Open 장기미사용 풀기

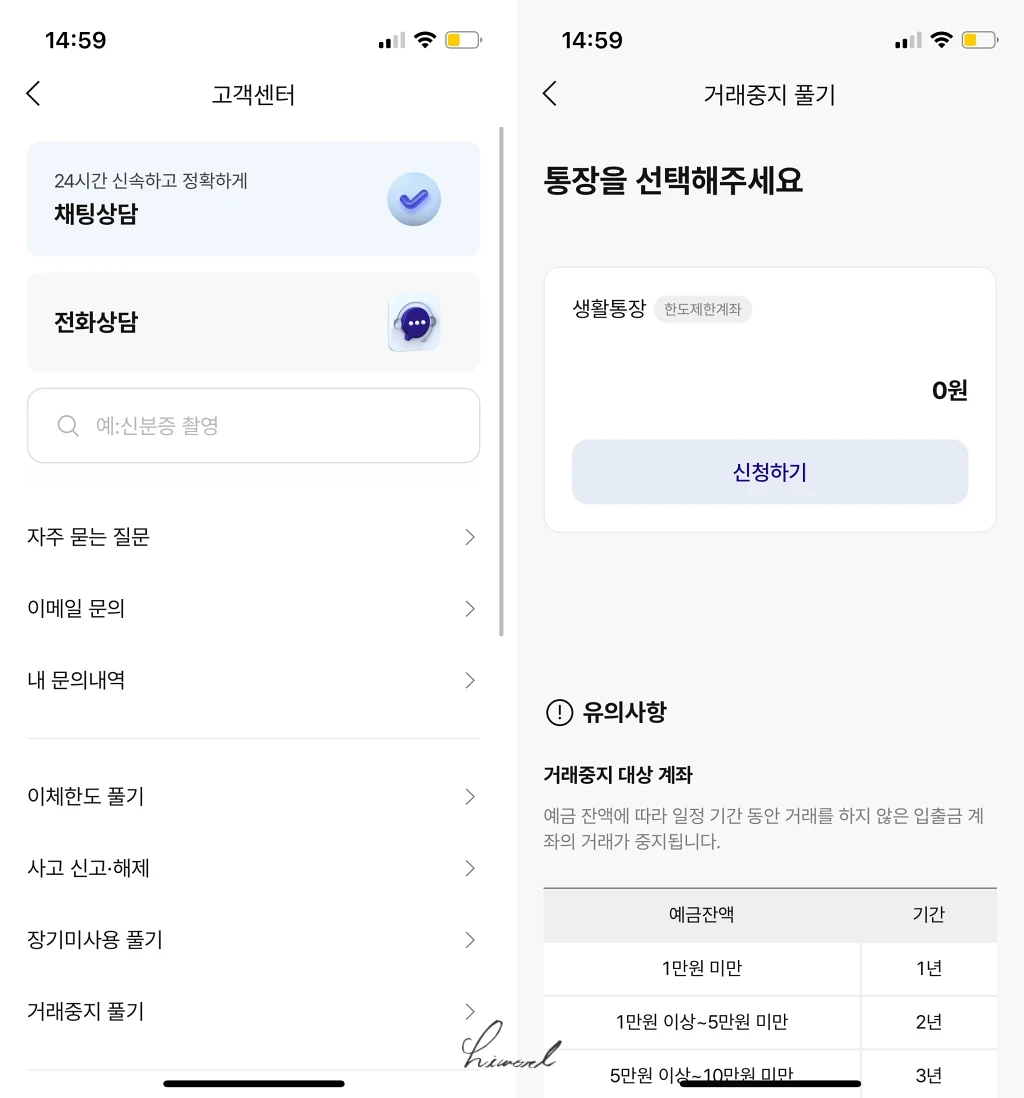click(253, 940)
